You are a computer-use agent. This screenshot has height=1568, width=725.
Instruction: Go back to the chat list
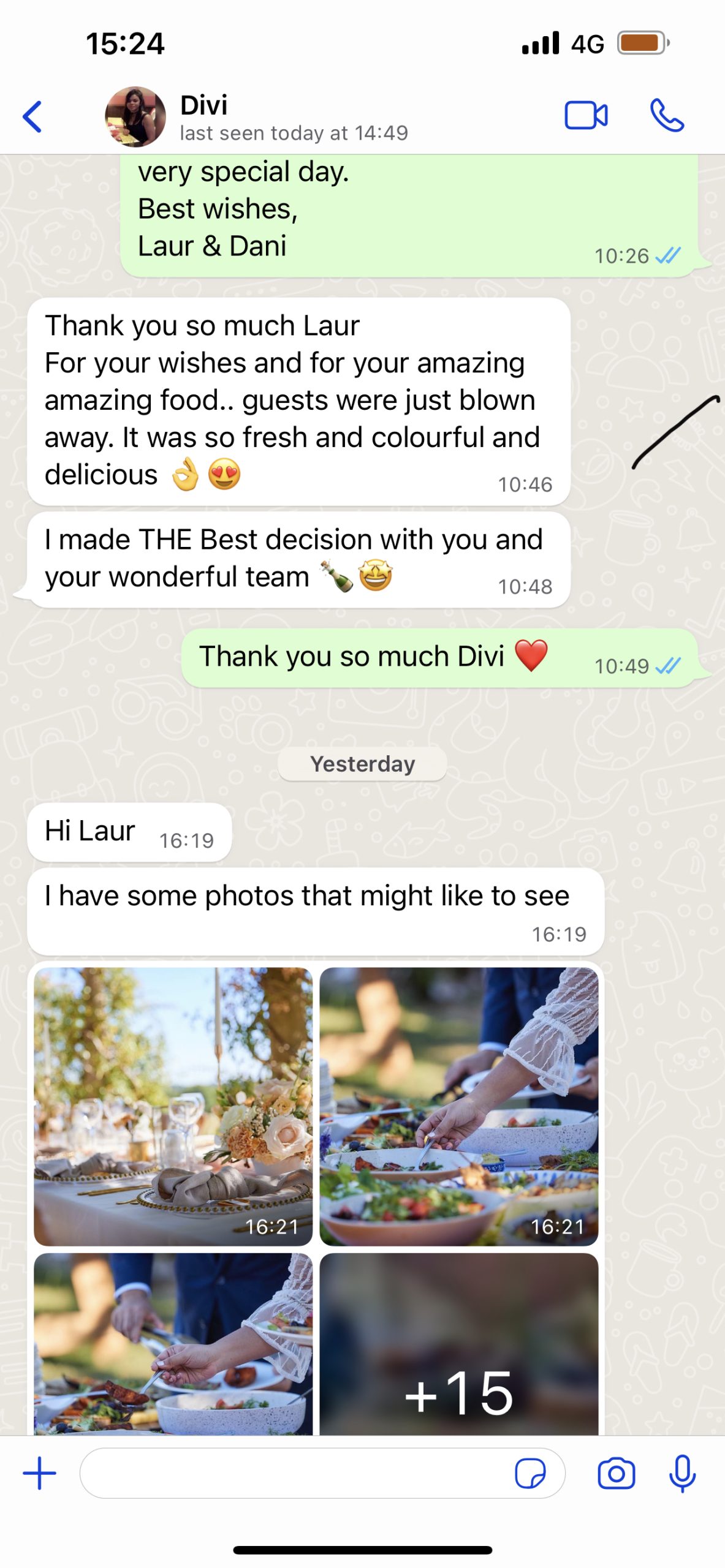[x=32, y=116]
